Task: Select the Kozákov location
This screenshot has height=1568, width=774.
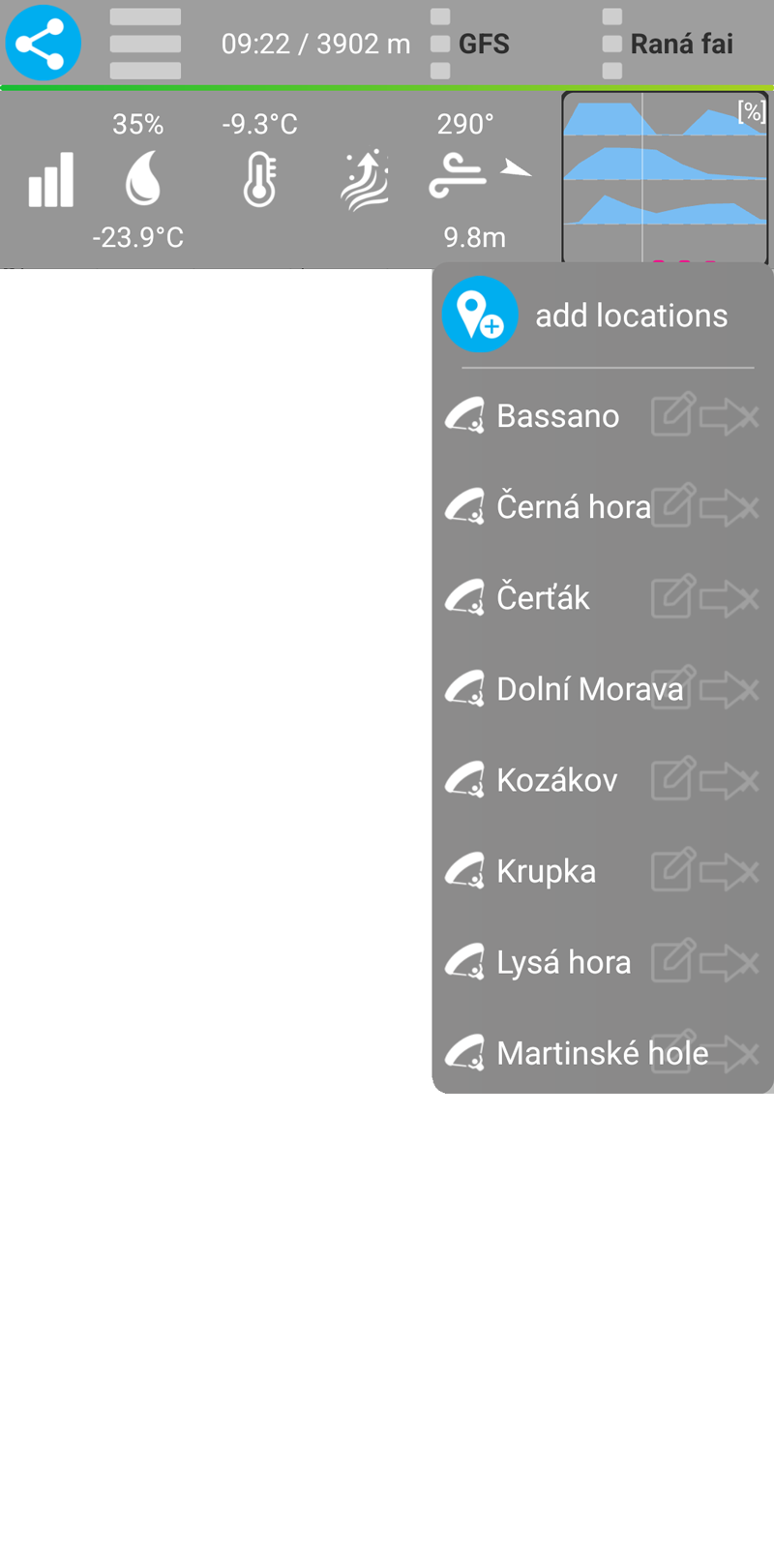Action: pyautogui.click(x=555, y=780)
